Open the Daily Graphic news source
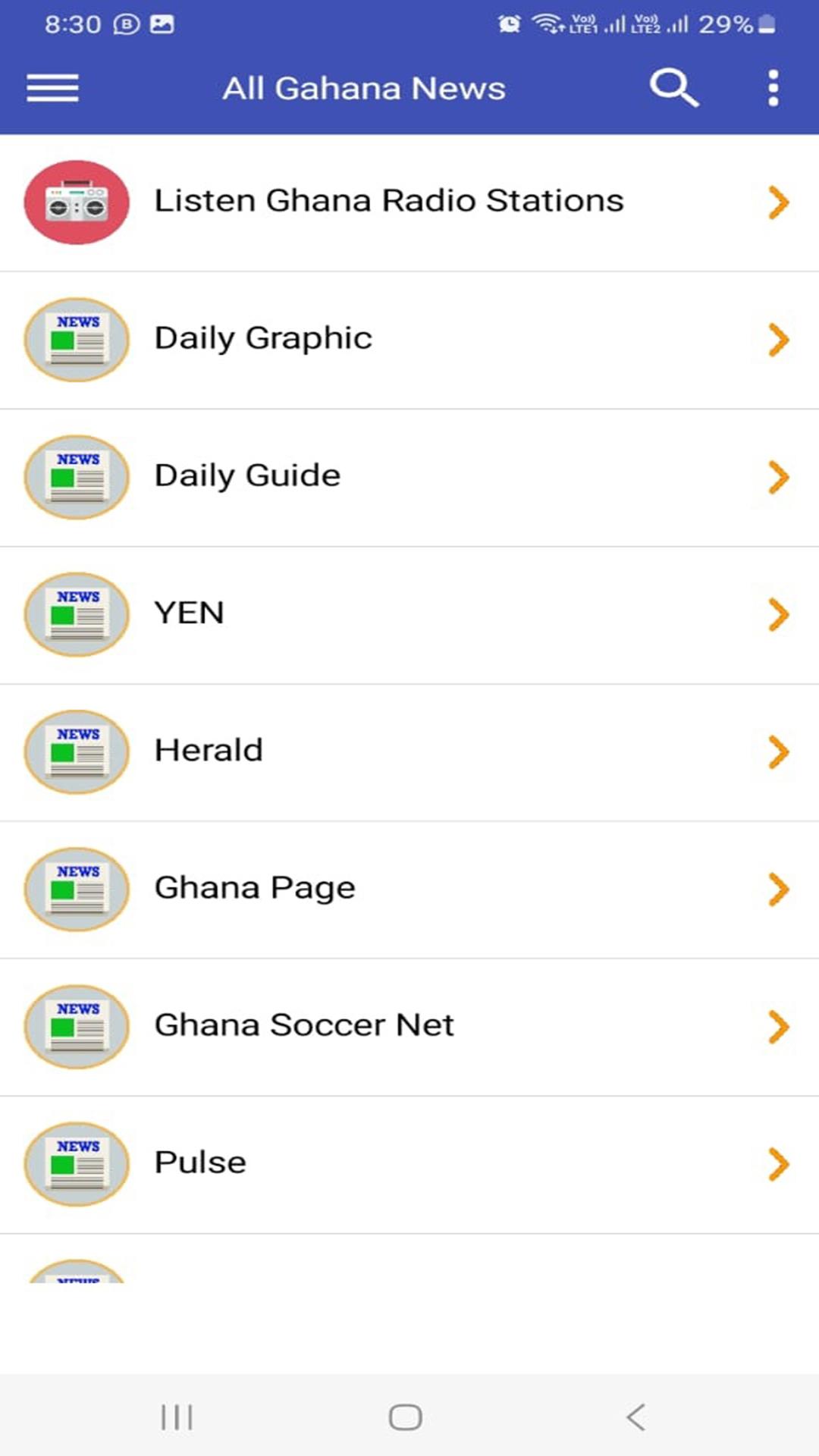The height and width of the screenshot is (1456, 819). point(409,340)
